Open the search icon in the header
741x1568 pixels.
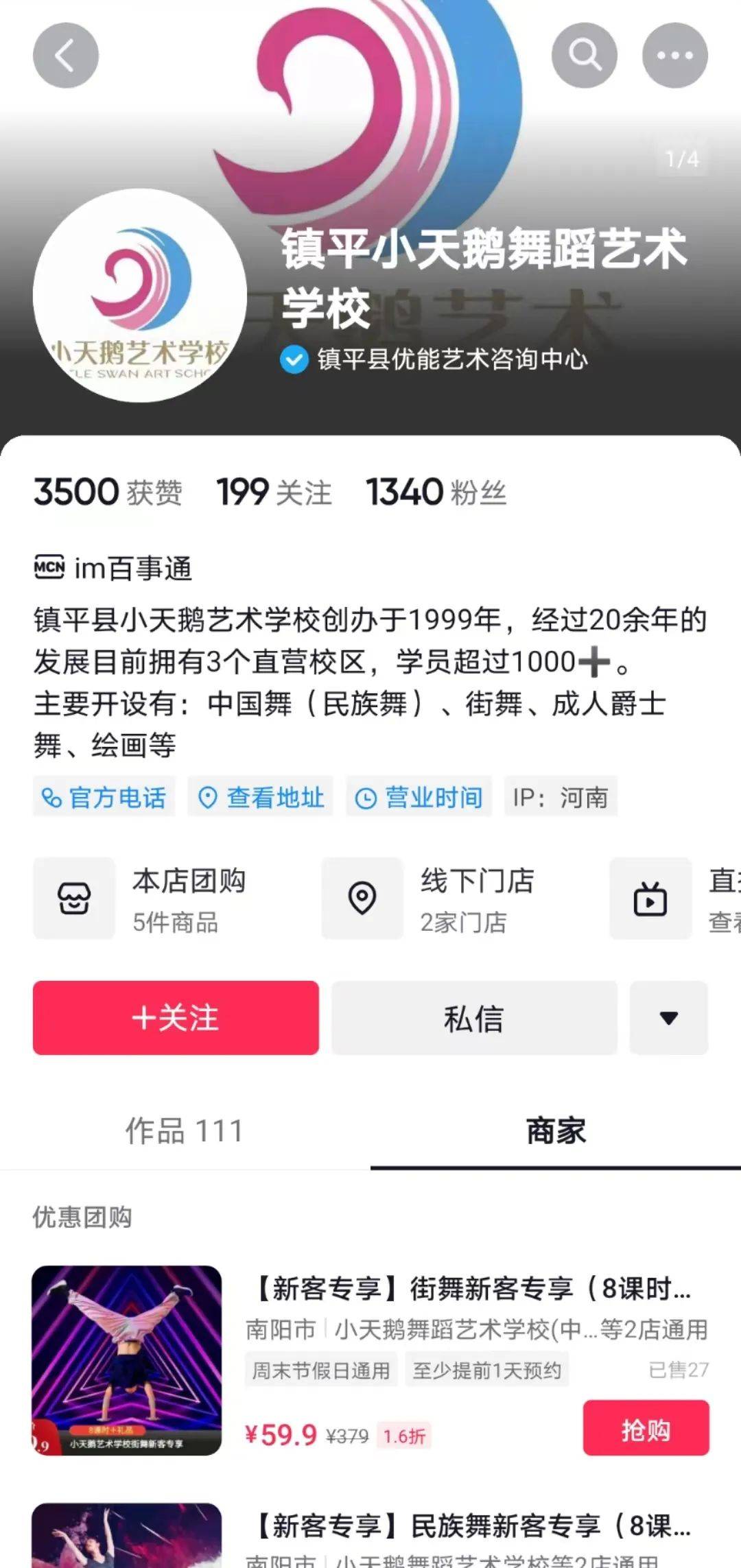click(584, 56)
